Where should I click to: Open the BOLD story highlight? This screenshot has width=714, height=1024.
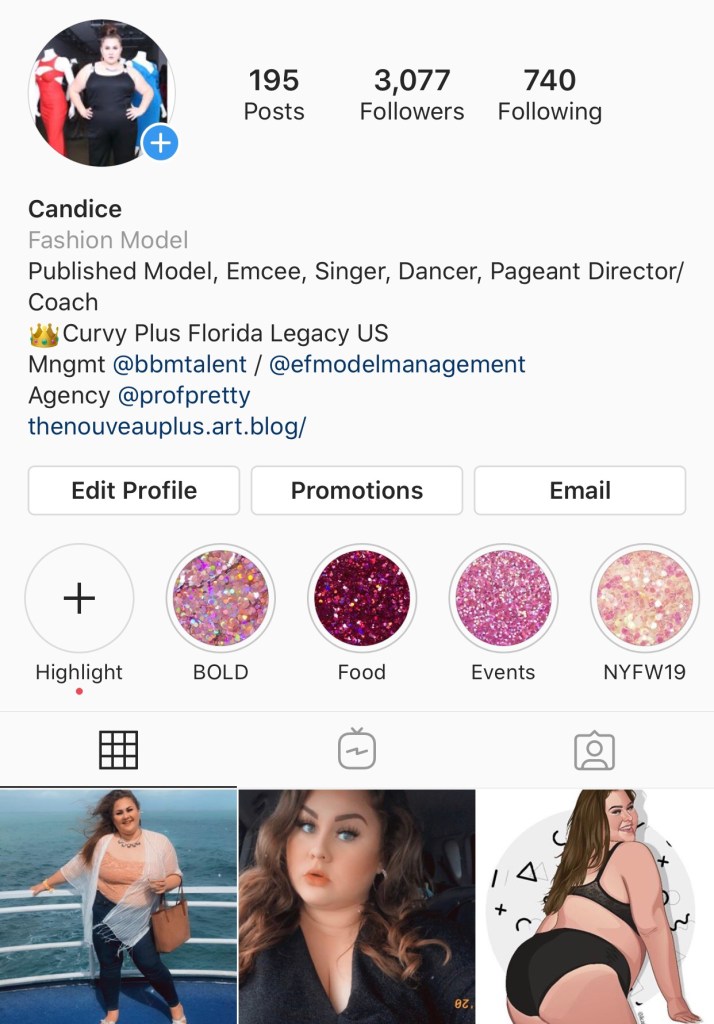click(220, 598)
